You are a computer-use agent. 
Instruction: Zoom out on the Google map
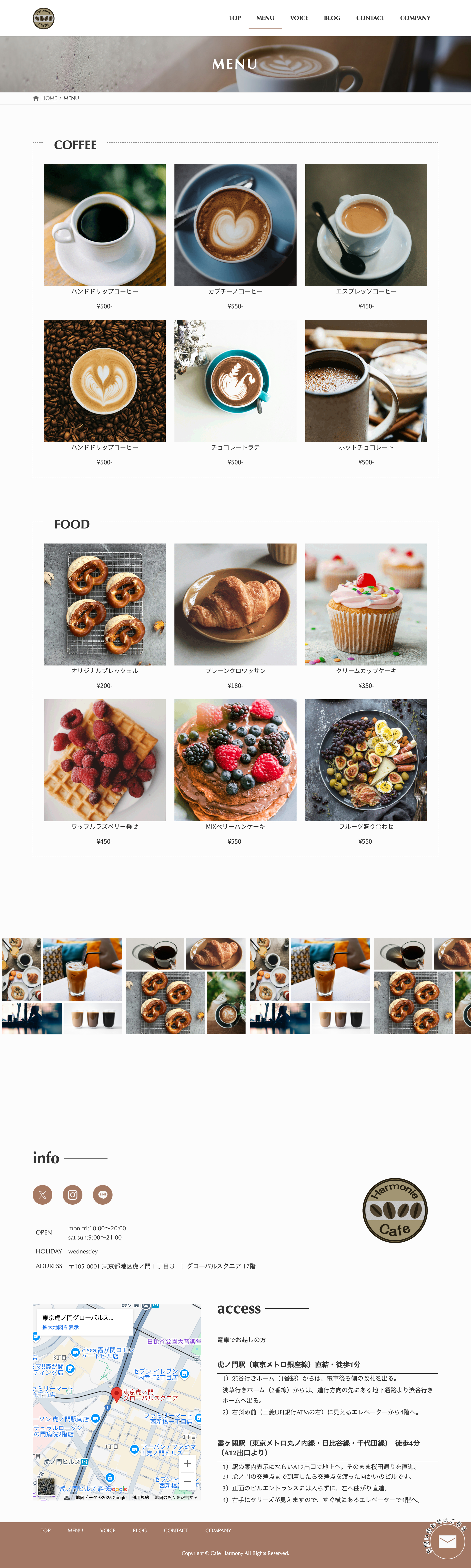coord(188,1481)
